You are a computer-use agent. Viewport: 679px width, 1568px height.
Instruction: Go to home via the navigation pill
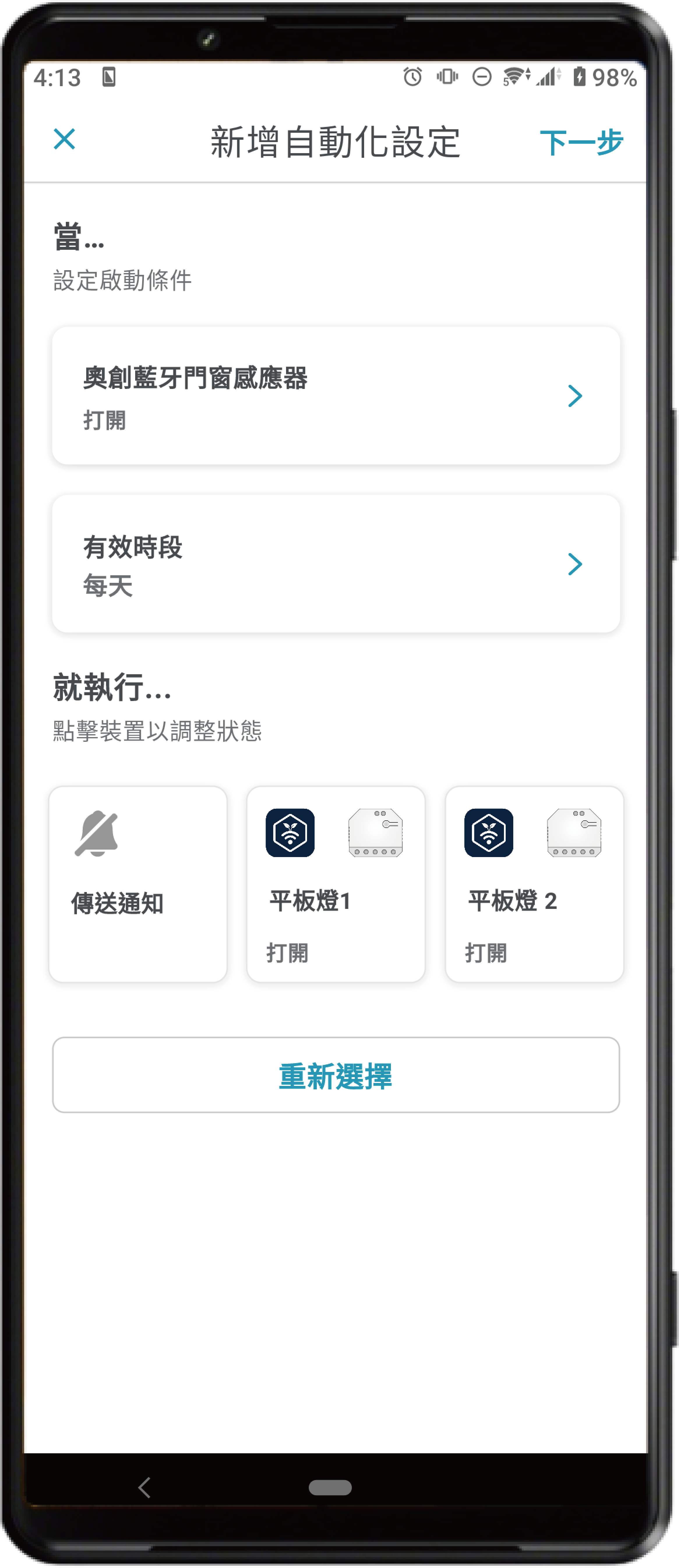pos(330,1487)
